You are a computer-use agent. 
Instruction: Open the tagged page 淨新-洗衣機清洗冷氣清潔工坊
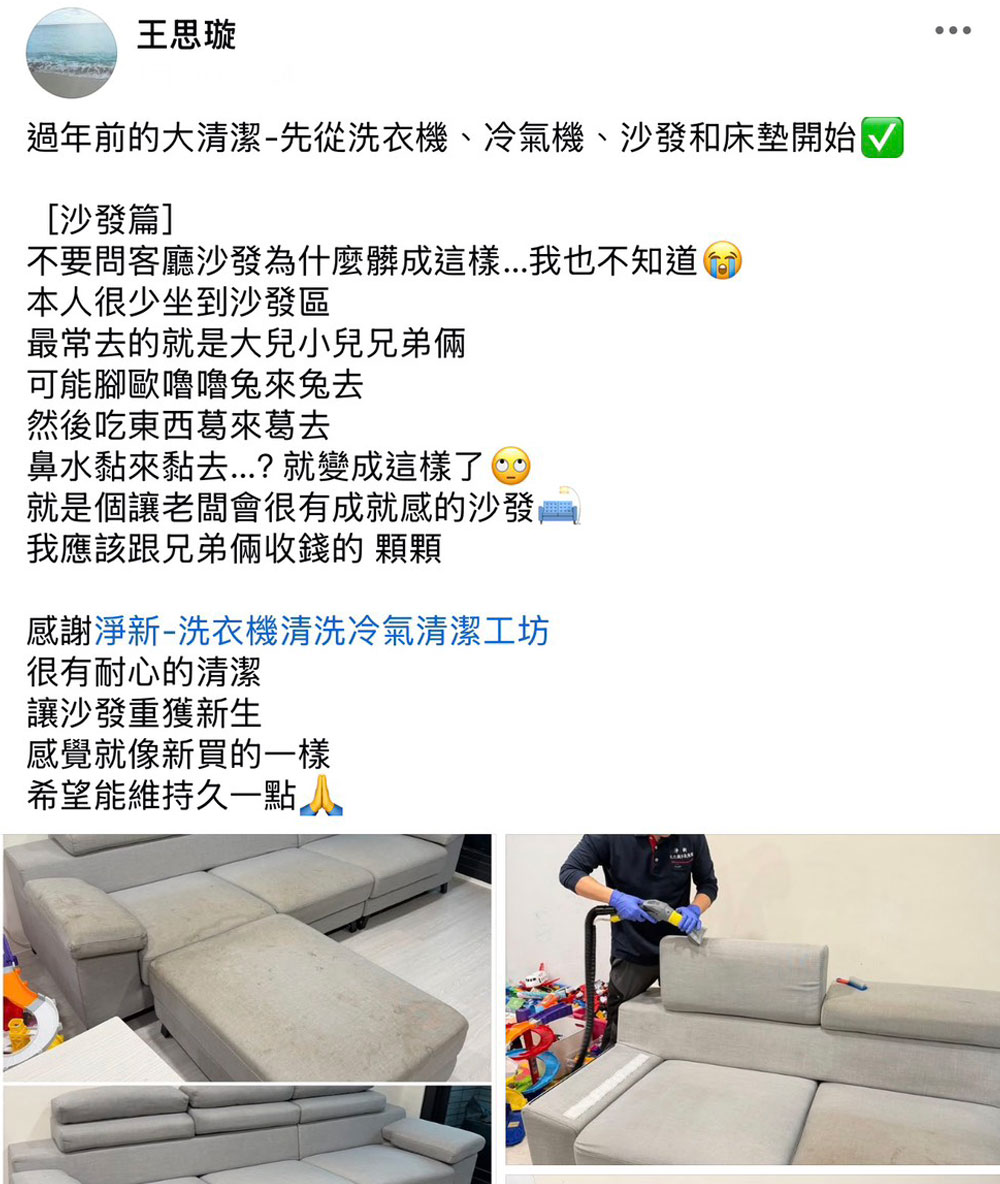pyautogui.click(x=321, y=632)
